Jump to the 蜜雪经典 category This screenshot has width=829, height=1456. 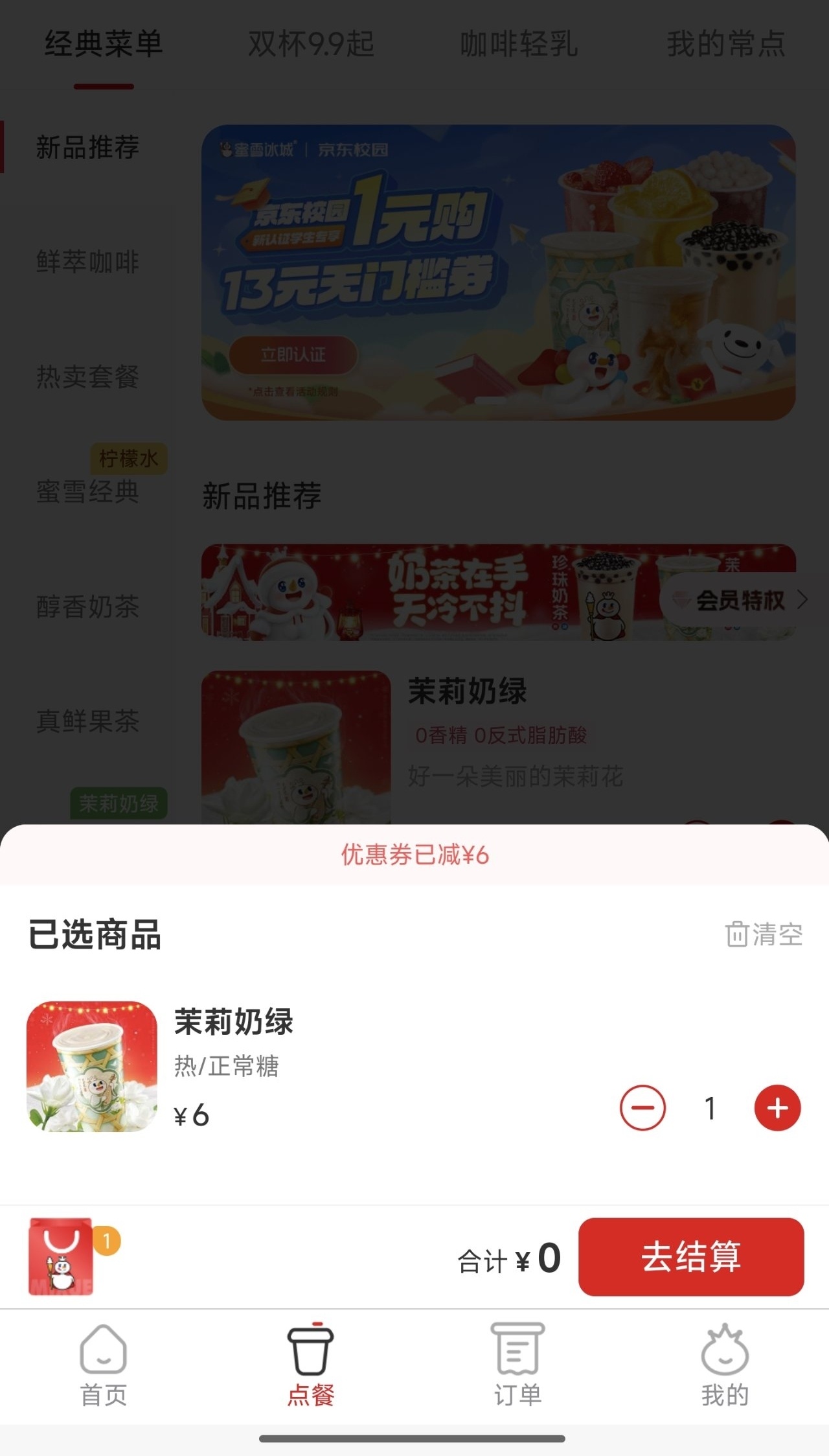click(87, 491)
